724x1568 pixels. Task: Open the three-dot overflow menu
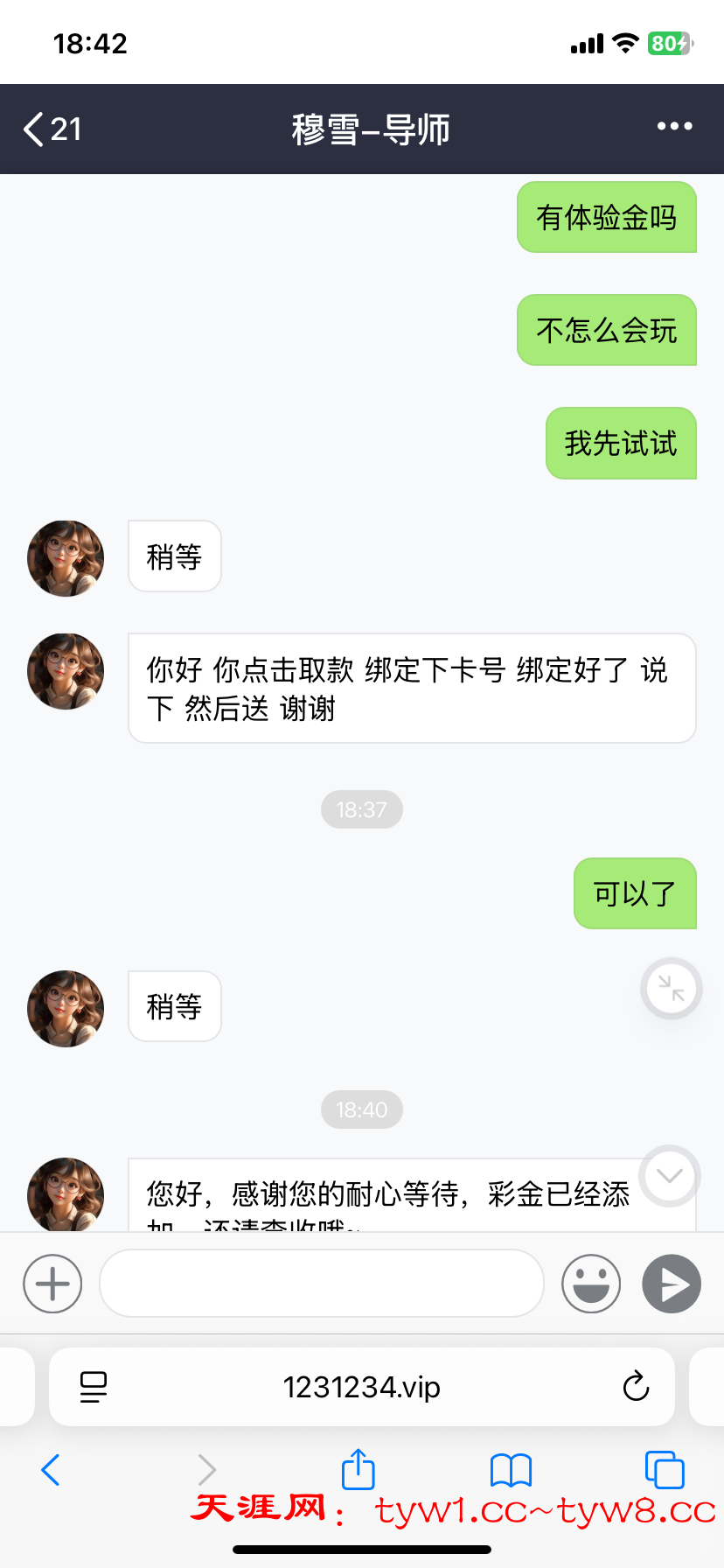click(674, 127)
